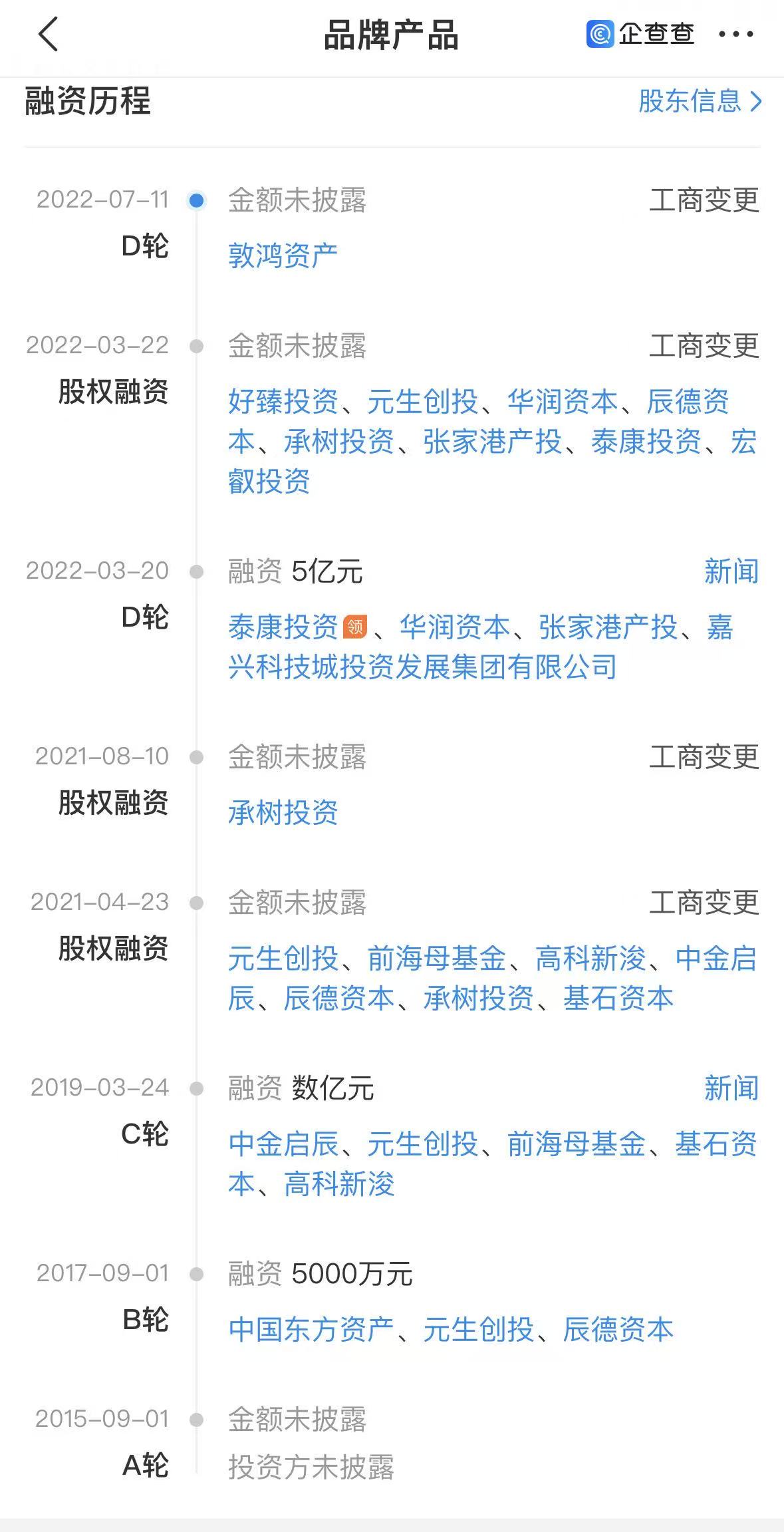Screen dimensions: 784x1532
Task: Go back using the header arrow
Action: [49, 35]
